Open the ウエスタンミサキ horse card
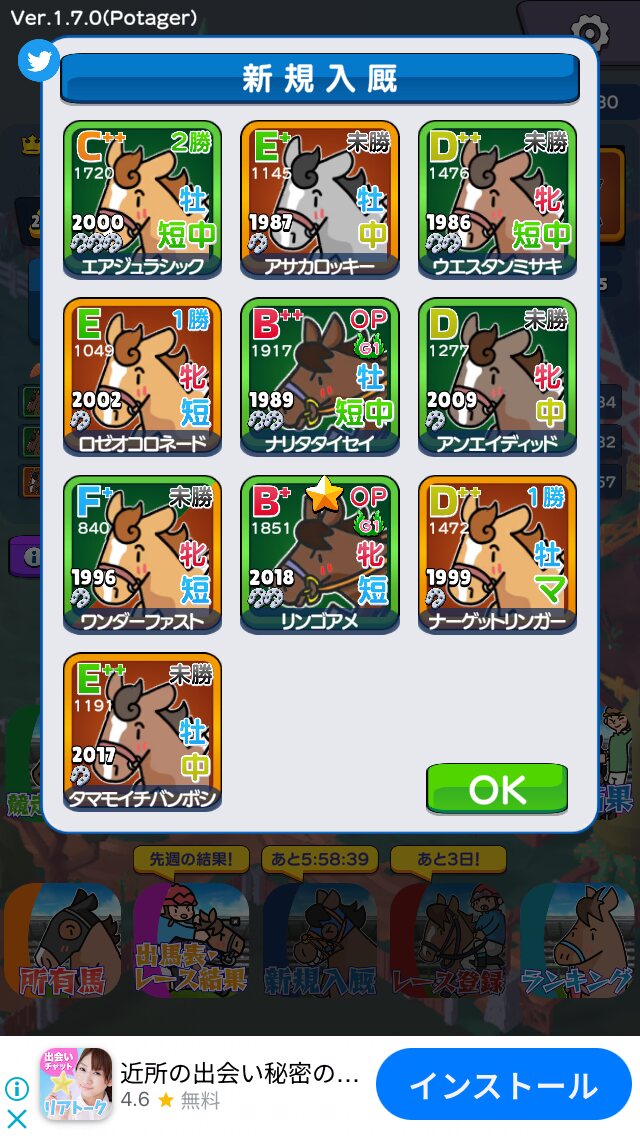Screen dimensions: 640x1136 click(497, 199)
